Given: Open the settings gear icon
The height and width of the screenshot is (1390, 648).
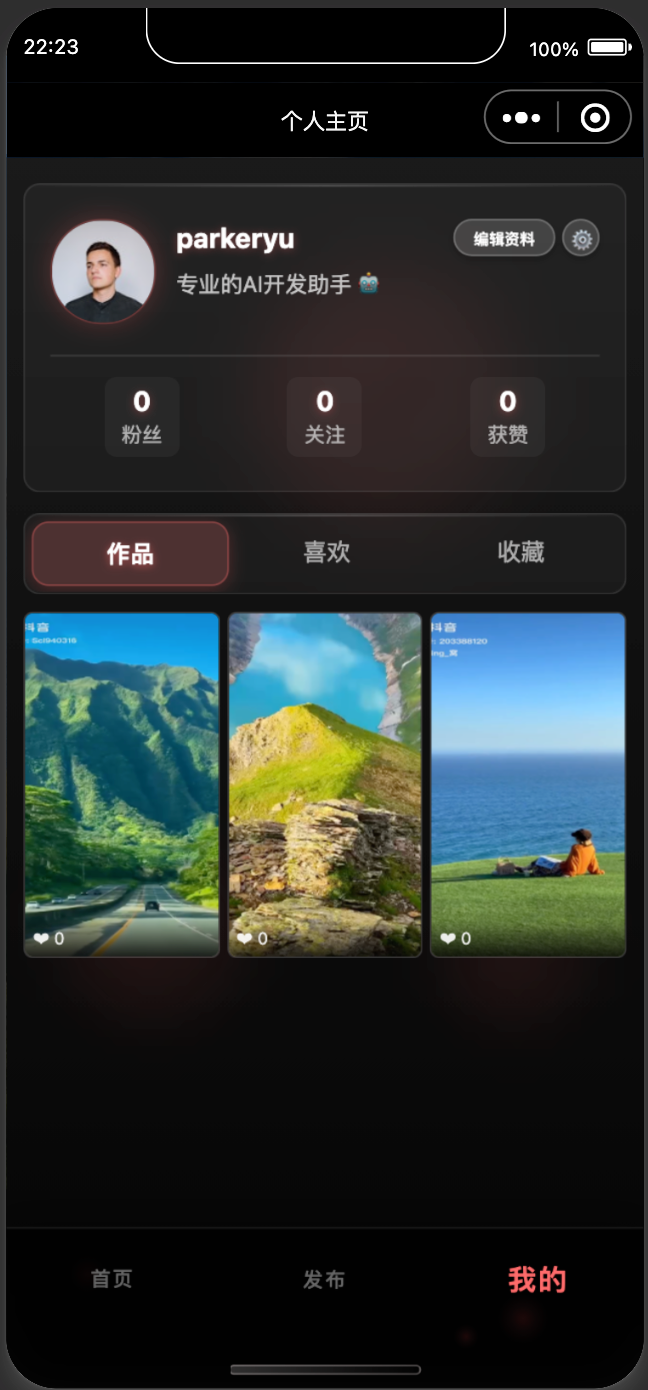Looking at the screenshot, I should click(581, 239).
